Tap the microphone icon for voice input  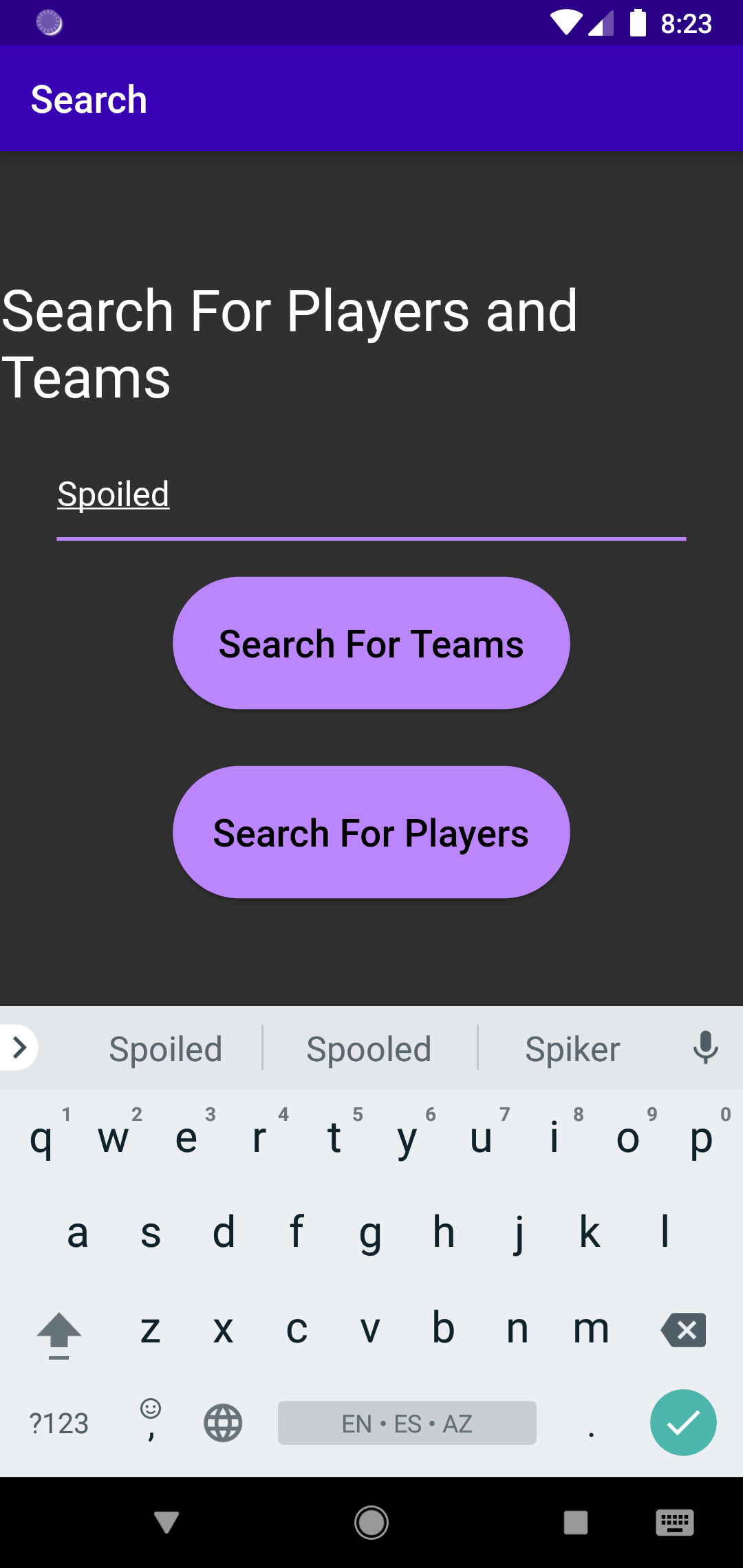706,1047
